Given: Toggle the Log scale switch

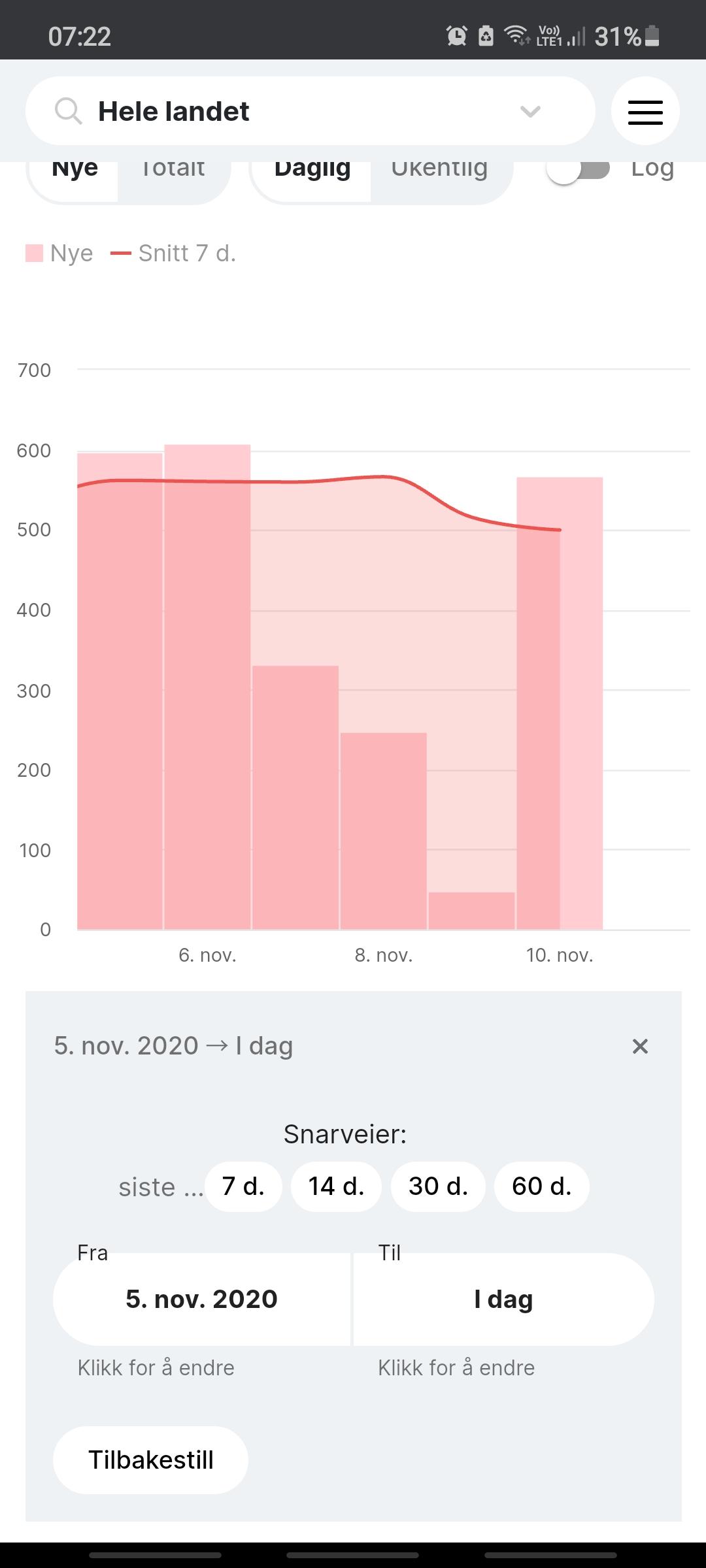Looking at the screenshot, I should point(578,170).
